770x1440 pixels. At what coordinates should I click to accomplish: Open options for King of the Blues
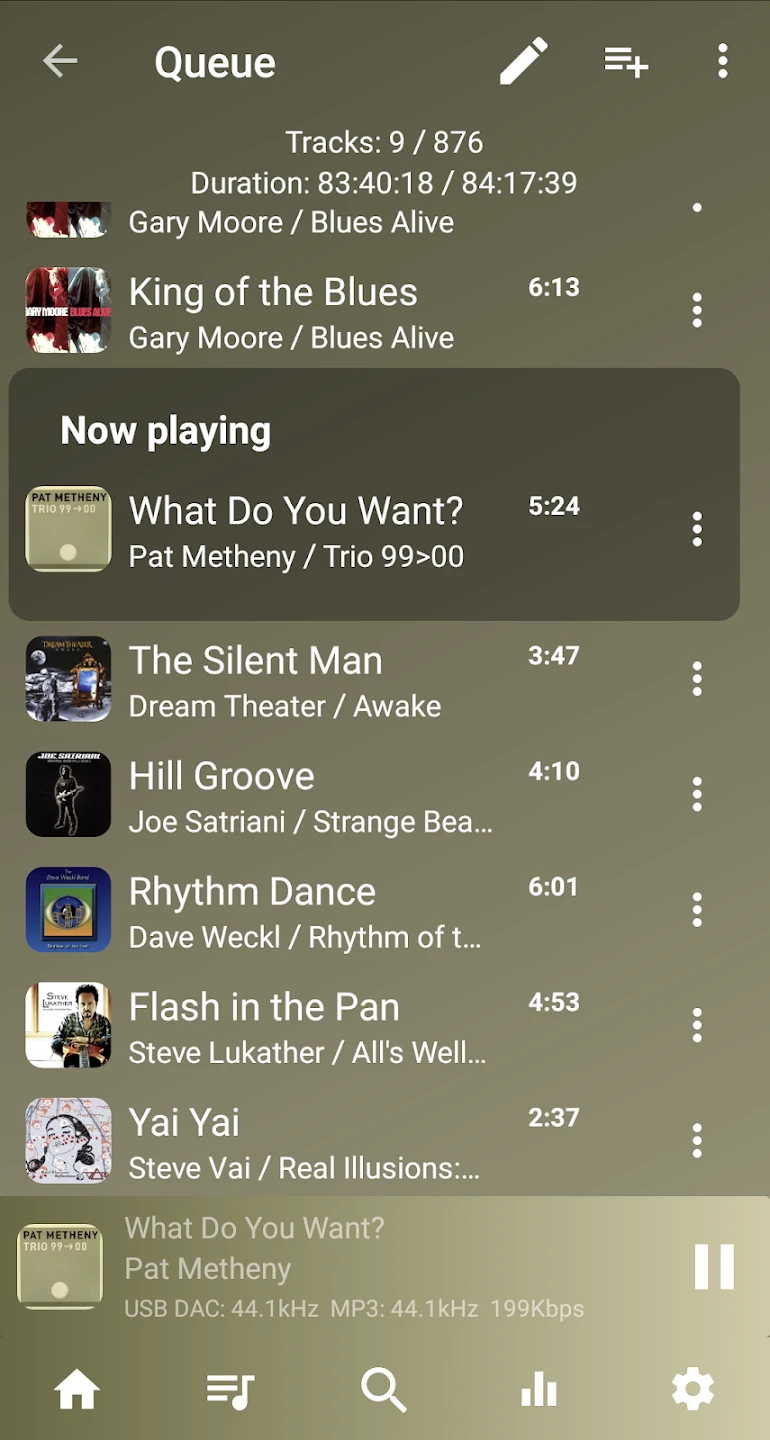(x=697, y=311)
